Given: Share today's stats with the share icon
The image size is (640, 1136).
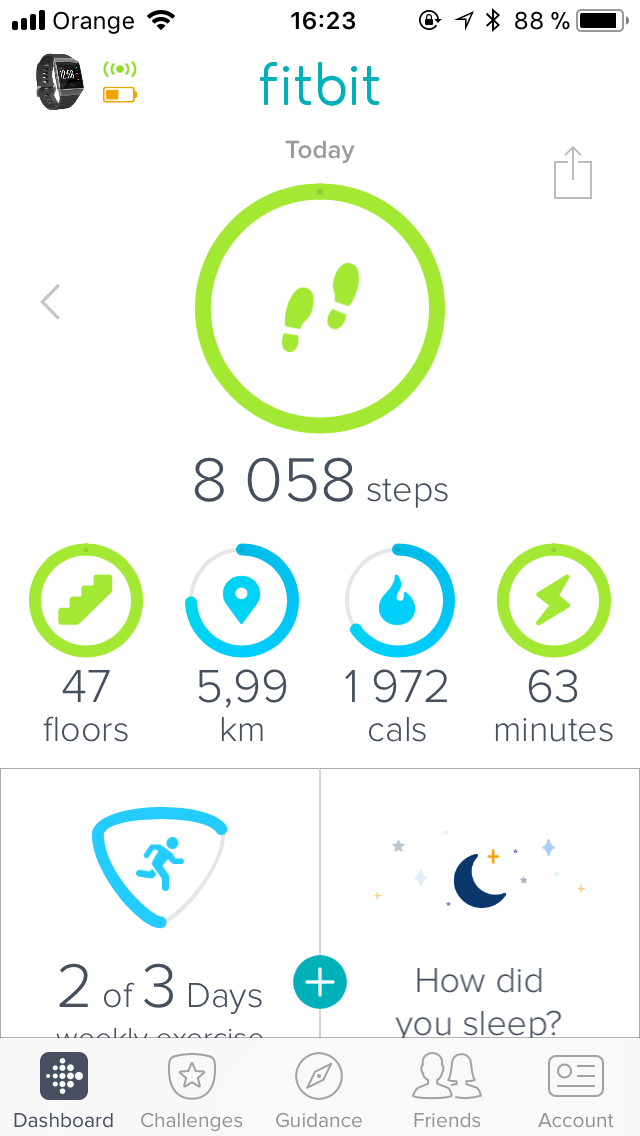Looking at the screenshot, I should [x=573, y=172].
